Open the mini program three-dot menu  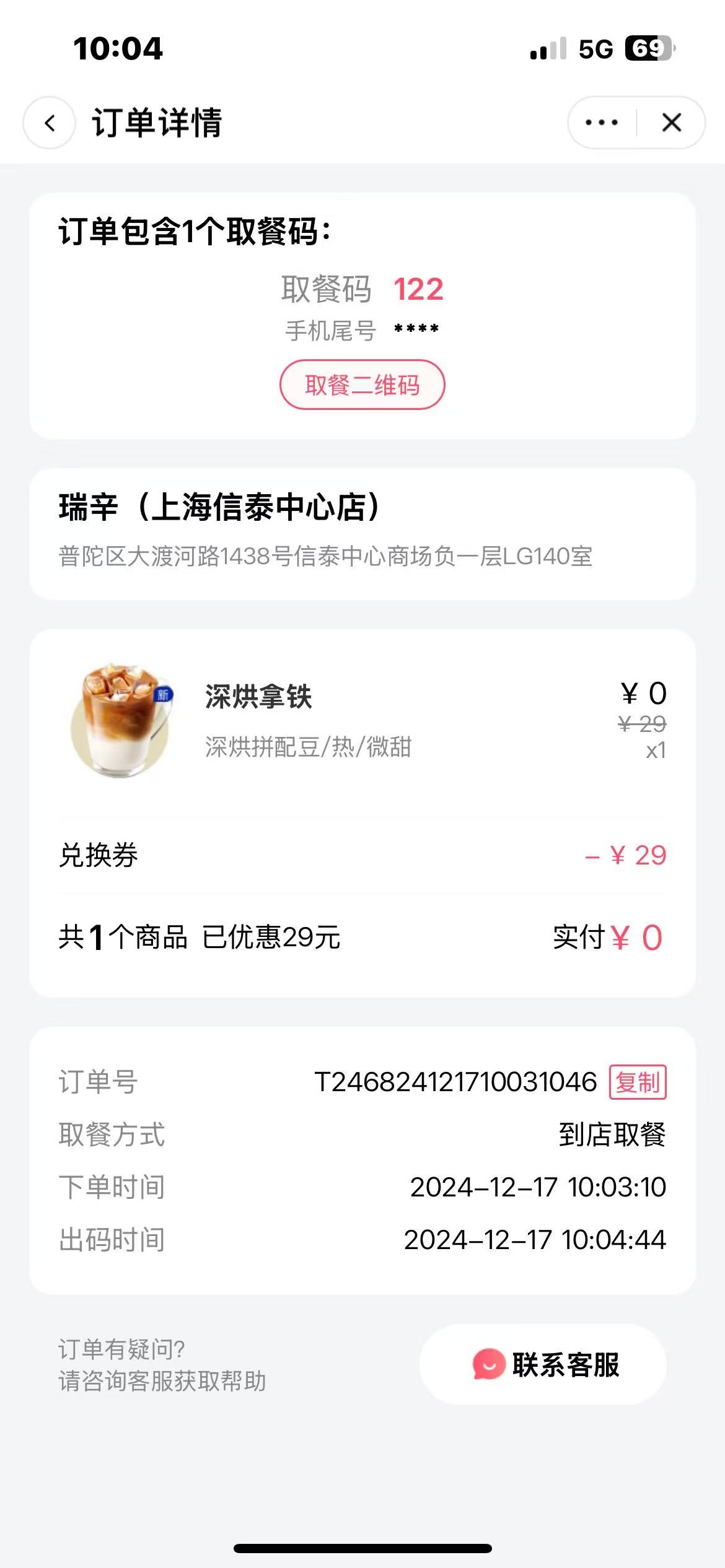[x=602, y=123]
